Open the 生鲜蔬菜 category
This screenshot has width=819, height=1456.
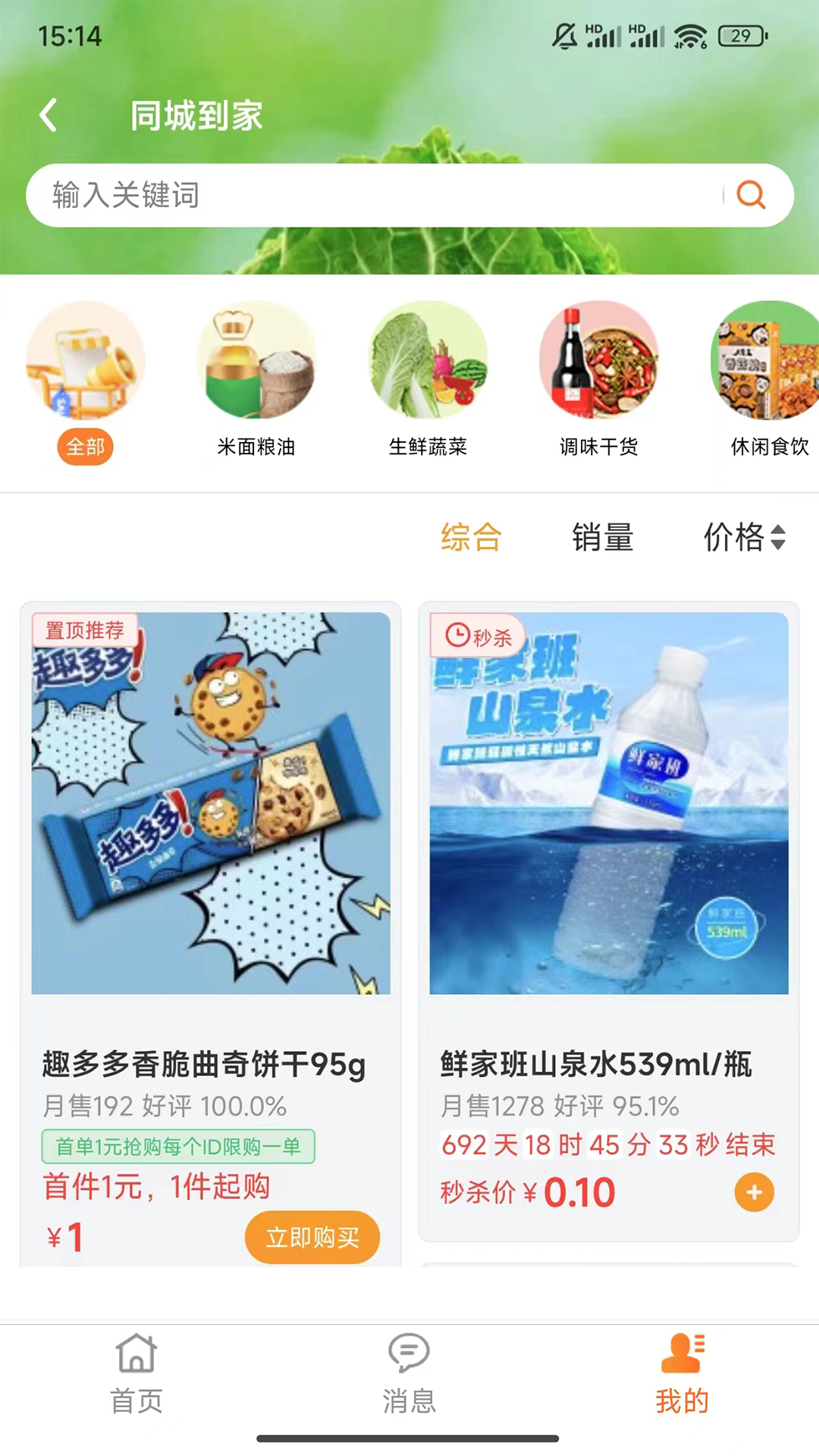pos(428,379)
